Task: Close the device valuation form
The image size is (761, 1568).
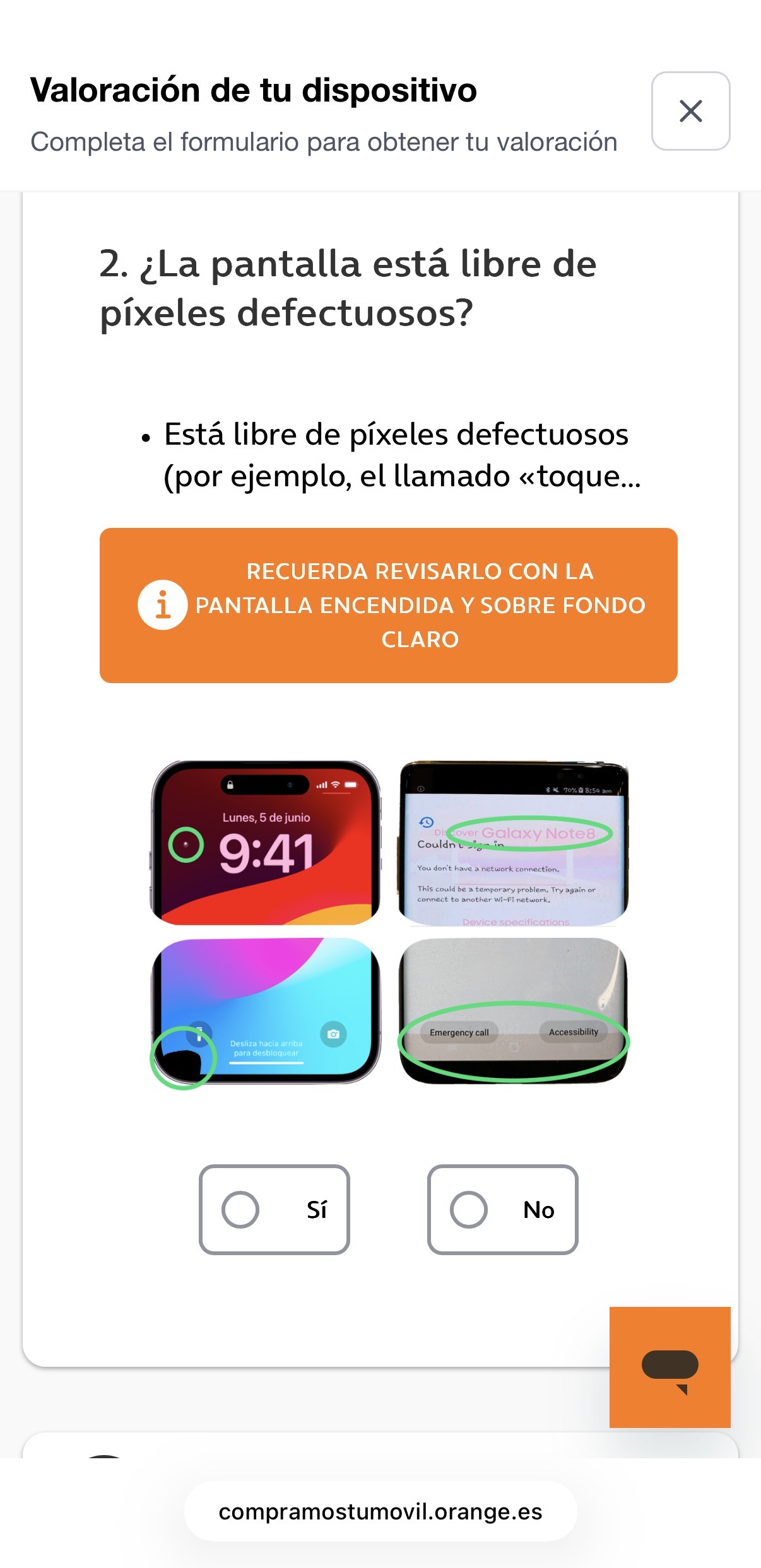Action: tap(690, 111)
